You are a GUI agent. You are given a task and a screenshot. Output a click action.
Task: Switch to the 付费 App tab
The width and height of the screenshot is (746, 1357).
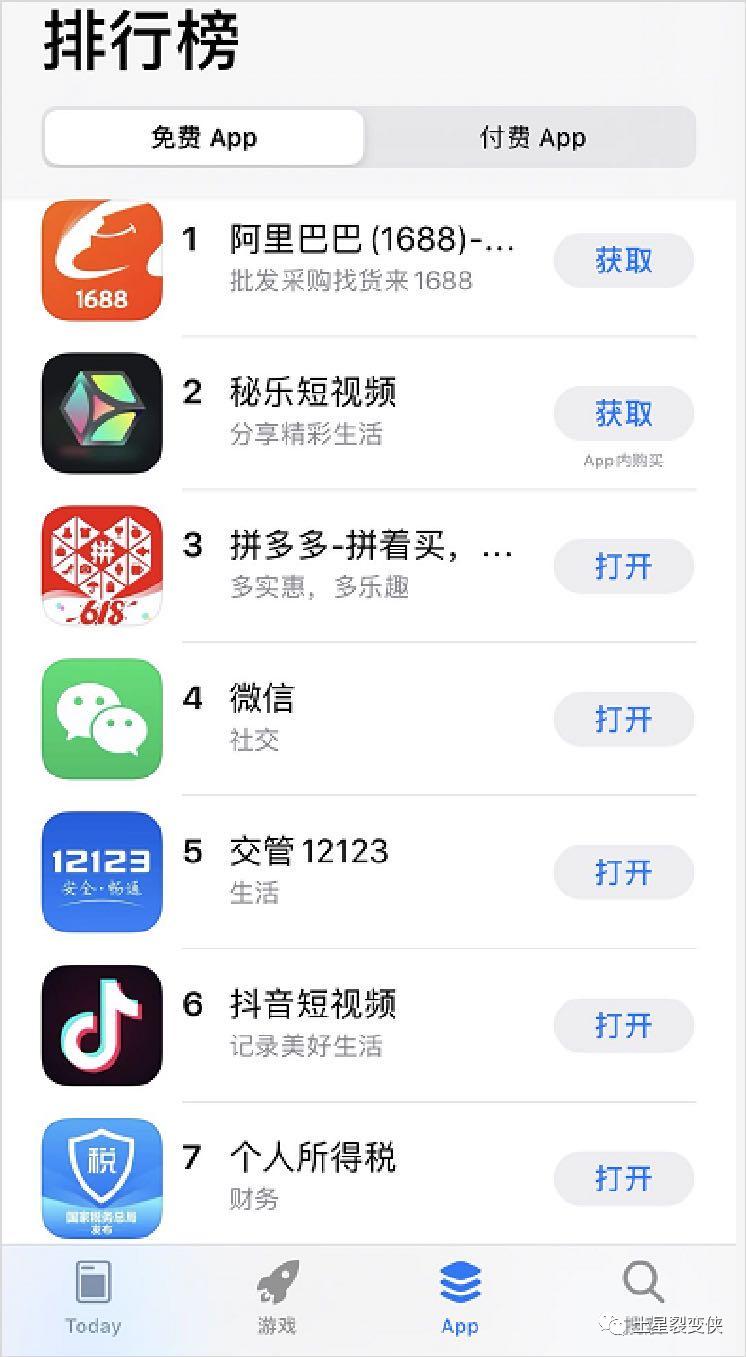click(x=530, y=137)
